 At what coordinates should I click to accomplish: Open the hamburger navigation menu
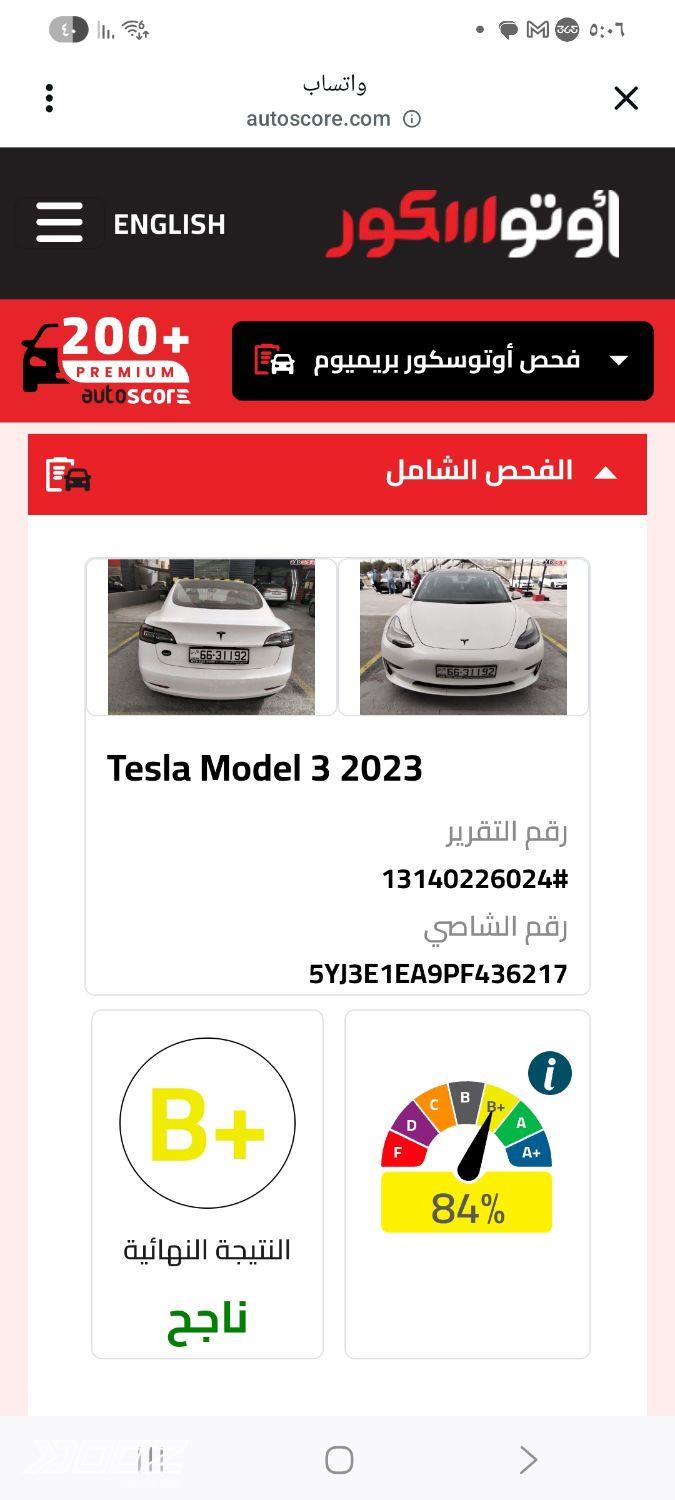pyautogui.click(x=59, y=222)
